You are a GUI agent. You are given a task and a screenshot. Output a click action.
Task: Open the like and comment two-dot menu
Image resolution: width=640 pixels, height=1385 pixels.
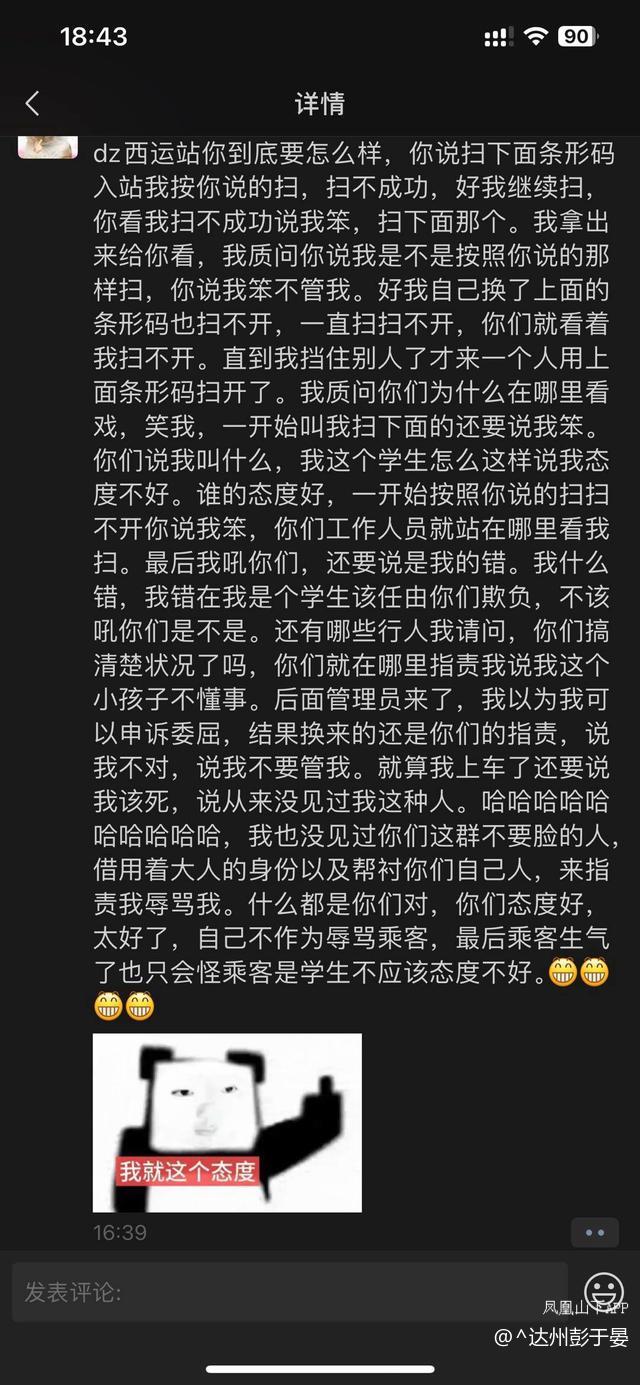coord(595,1233)
